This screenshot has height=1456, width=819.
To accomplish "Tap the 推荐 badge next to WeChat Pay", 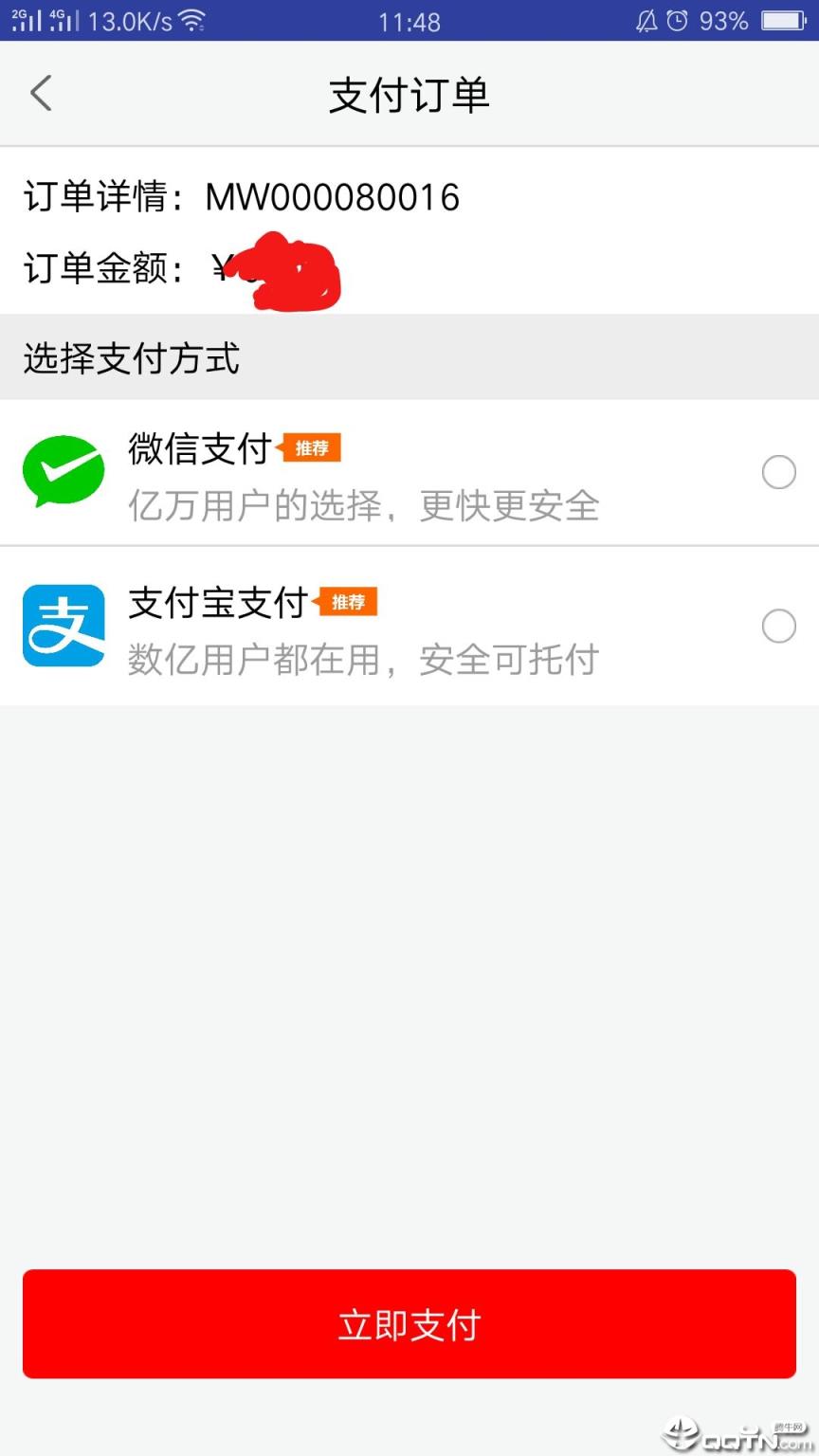I will [x=312, y=447].
